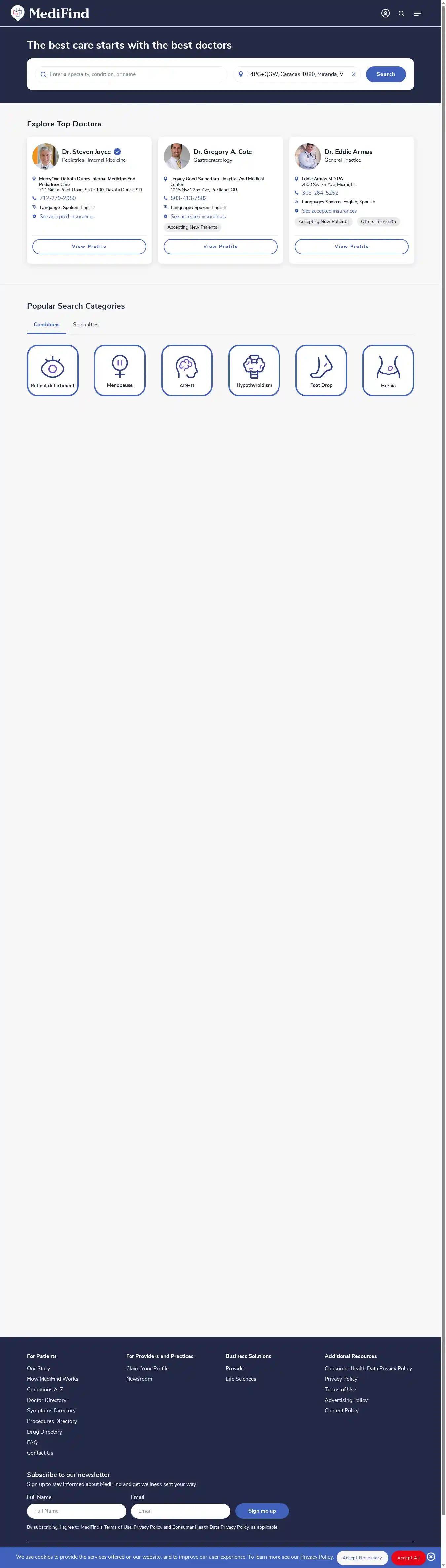
Task: Open the hamburger menu
Action: [x=417, y=14]
